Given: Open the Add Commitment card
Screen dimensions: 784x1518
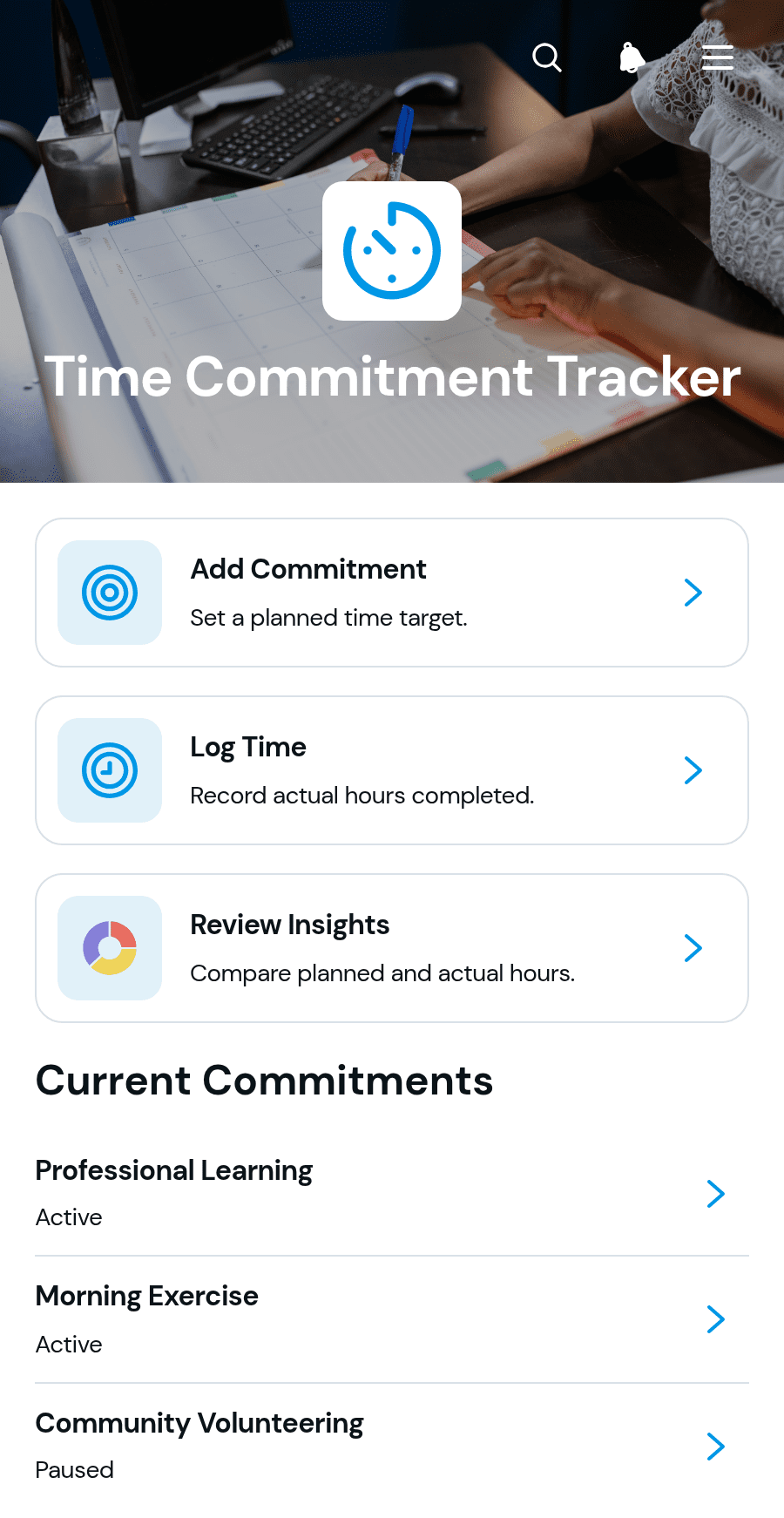Looking at the screenshot, I should (392, 593).
